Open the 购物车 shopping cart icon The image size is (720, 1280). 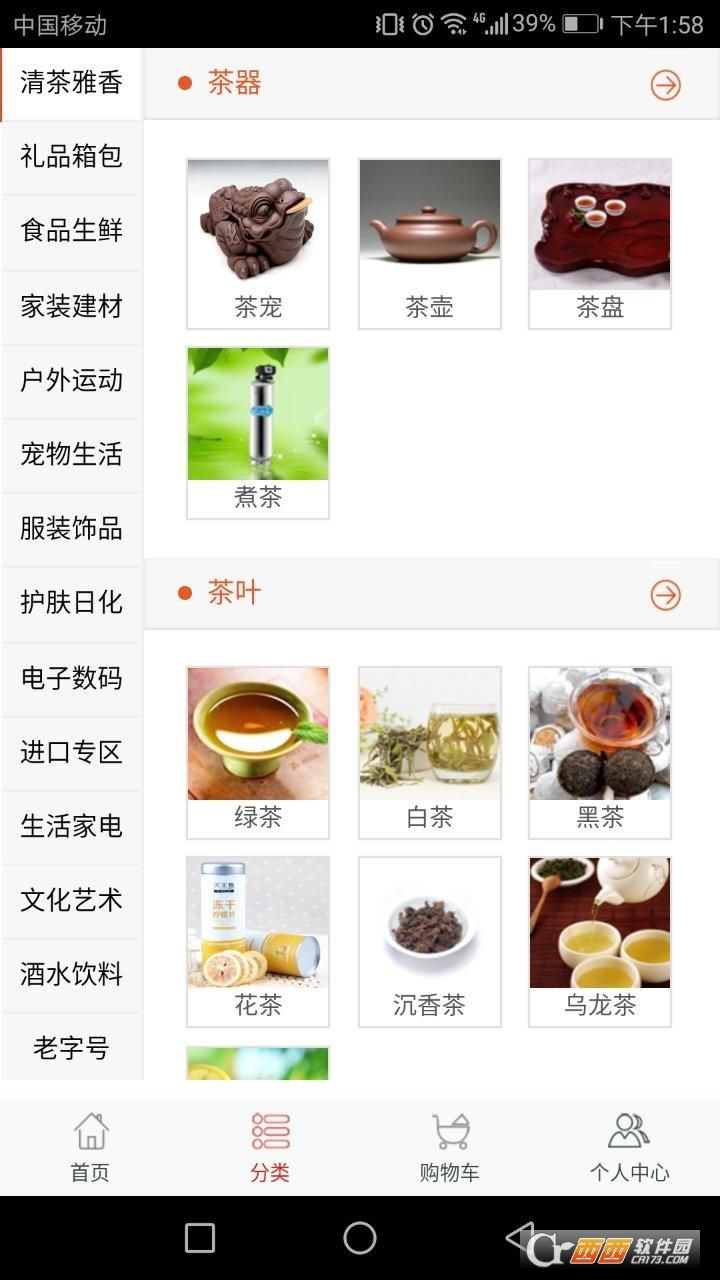pos(448,1145)
